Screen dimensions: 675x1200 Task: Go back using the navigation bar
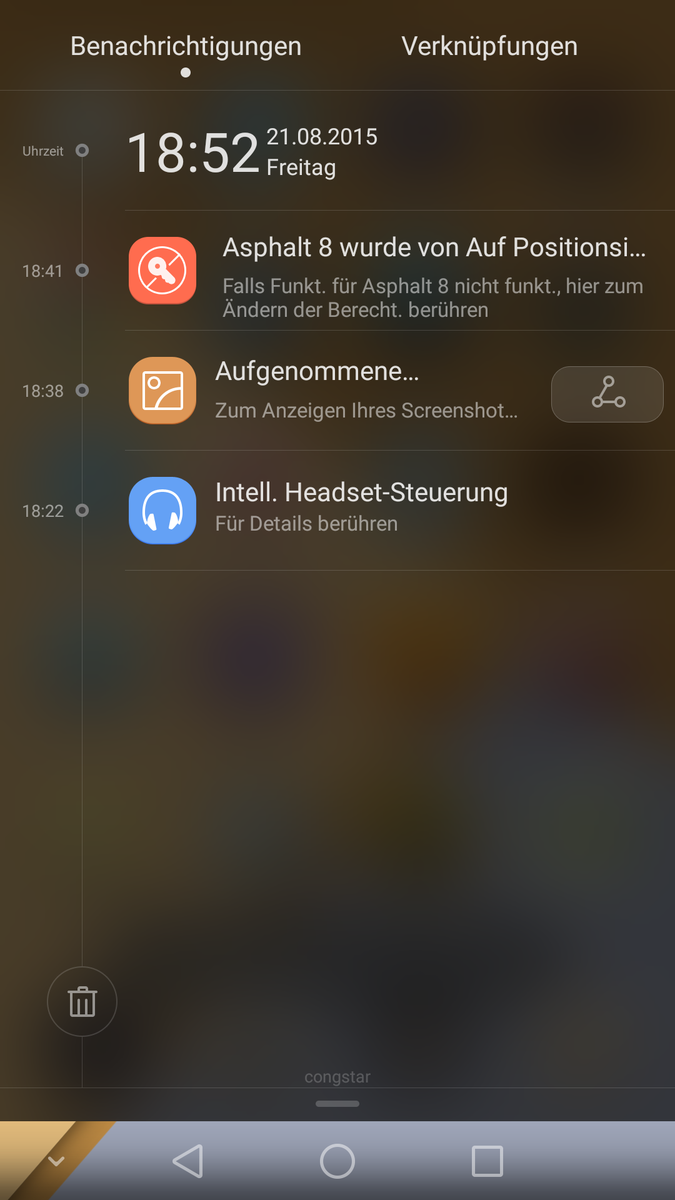[187, 1161]
